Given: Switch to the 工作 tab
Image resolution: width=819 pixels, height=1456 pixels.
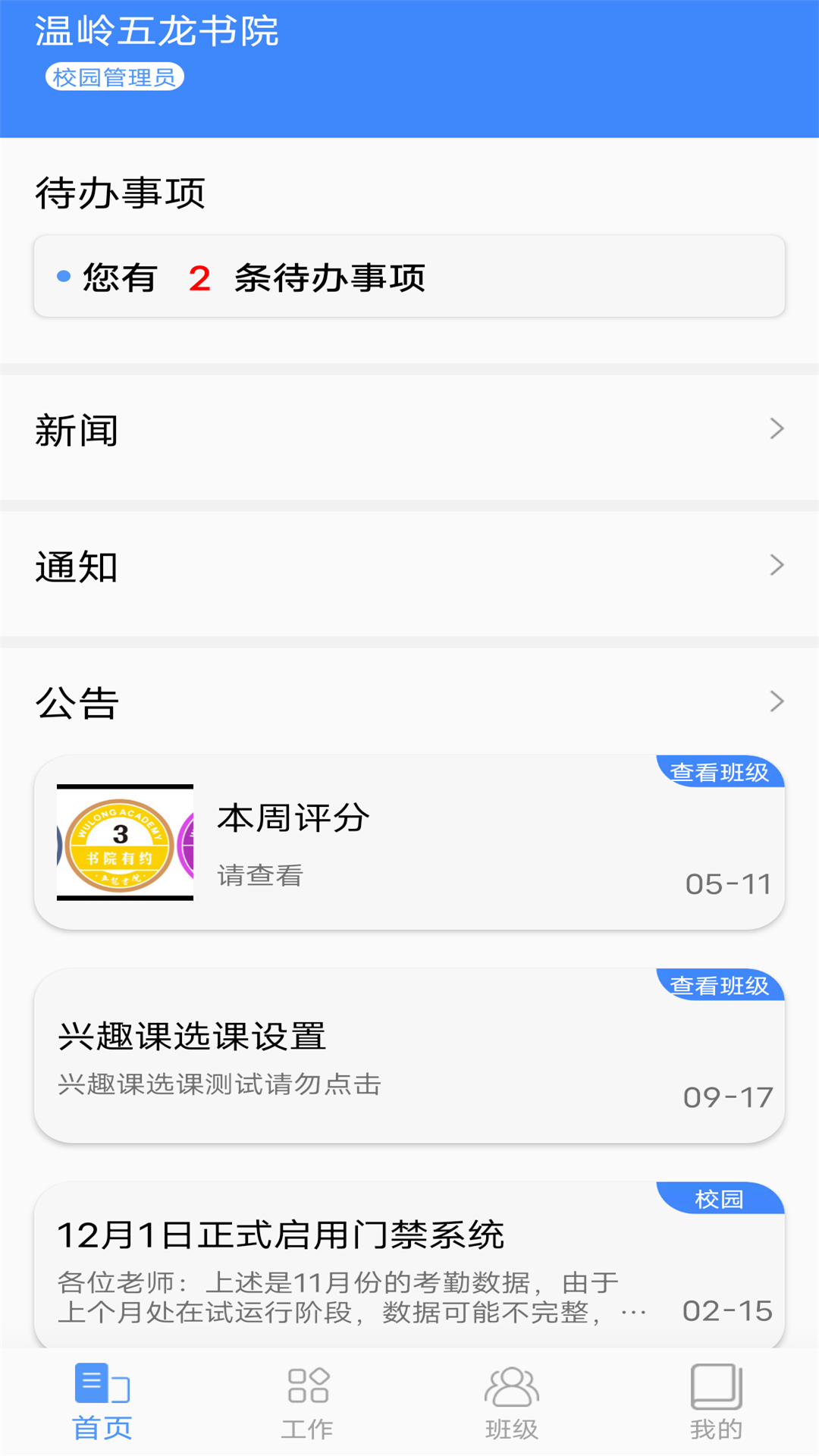Looking at the screenshot, I should tap(307, 1403).
